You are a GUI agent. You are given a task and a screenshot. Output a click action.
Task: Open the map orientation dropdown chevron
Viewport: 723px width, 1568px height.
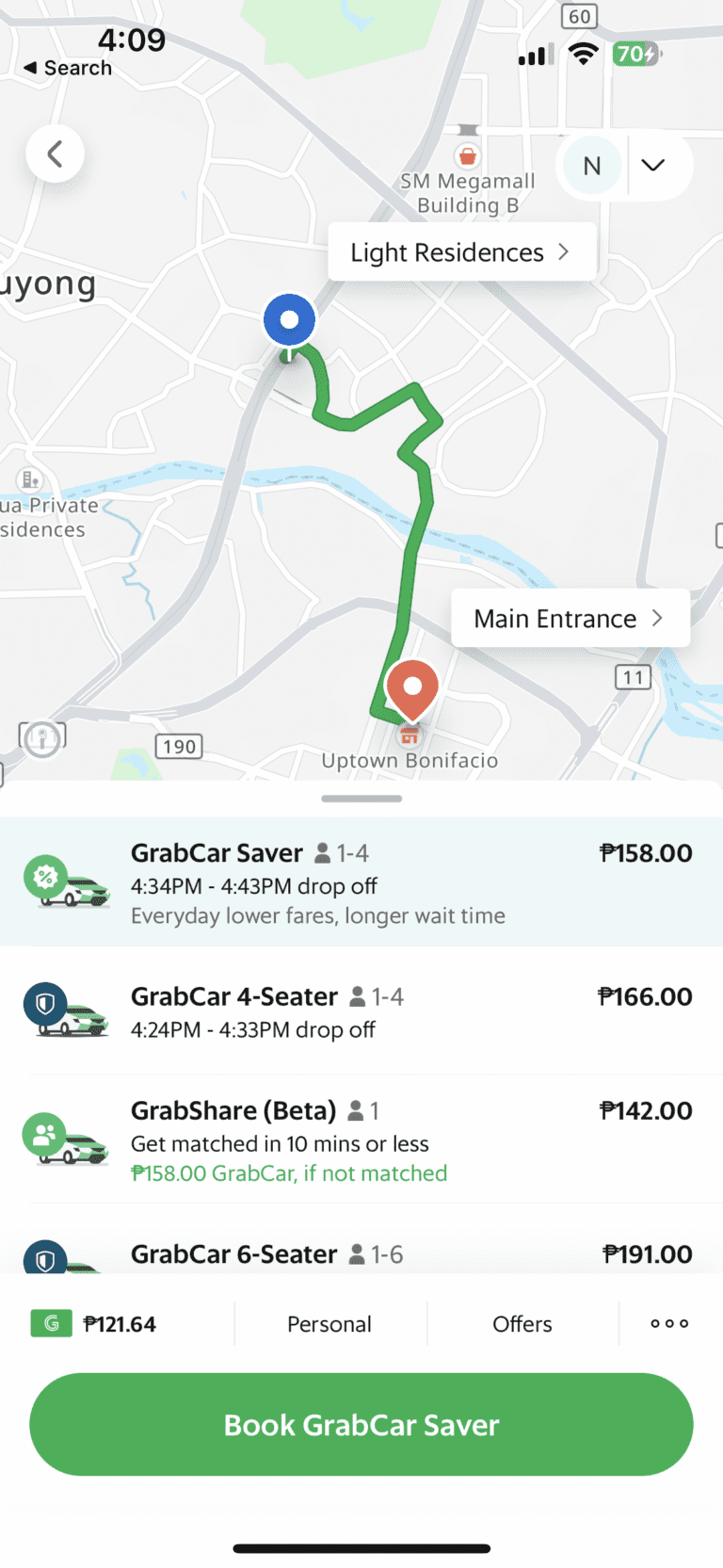(653, 165)
